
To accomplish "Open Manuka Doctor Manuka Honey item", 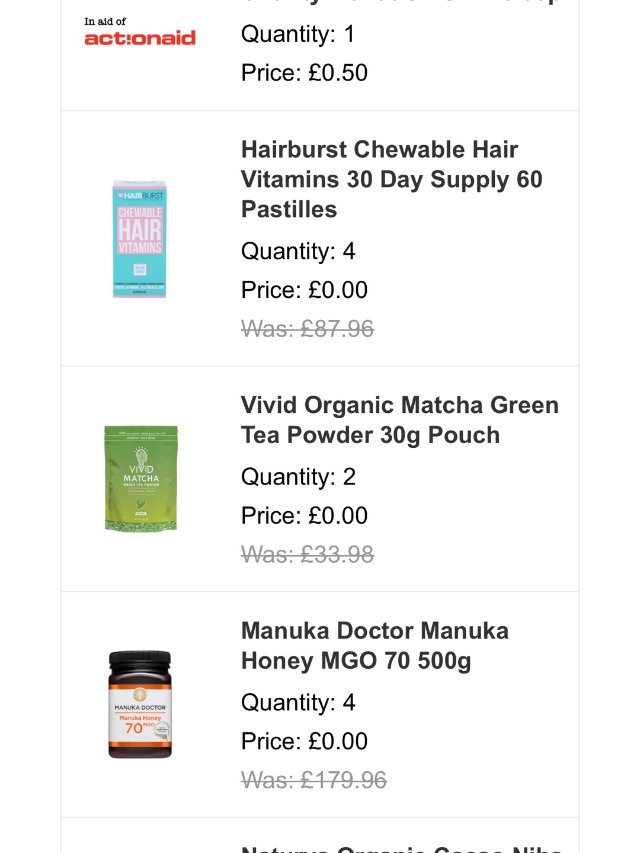I will click(x=375, y=646).
